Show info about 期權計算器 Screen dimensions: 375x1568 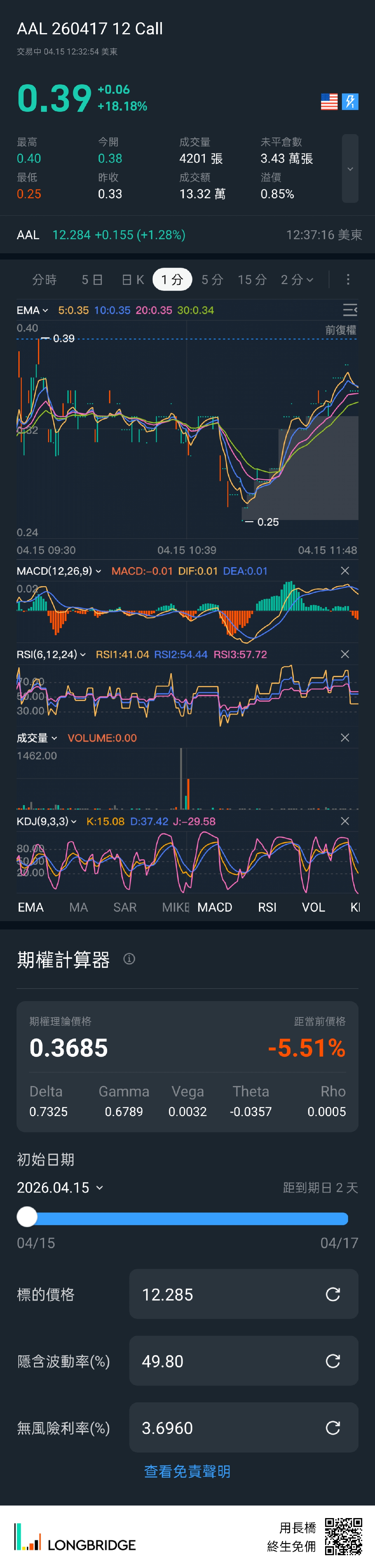pos(129,959)
